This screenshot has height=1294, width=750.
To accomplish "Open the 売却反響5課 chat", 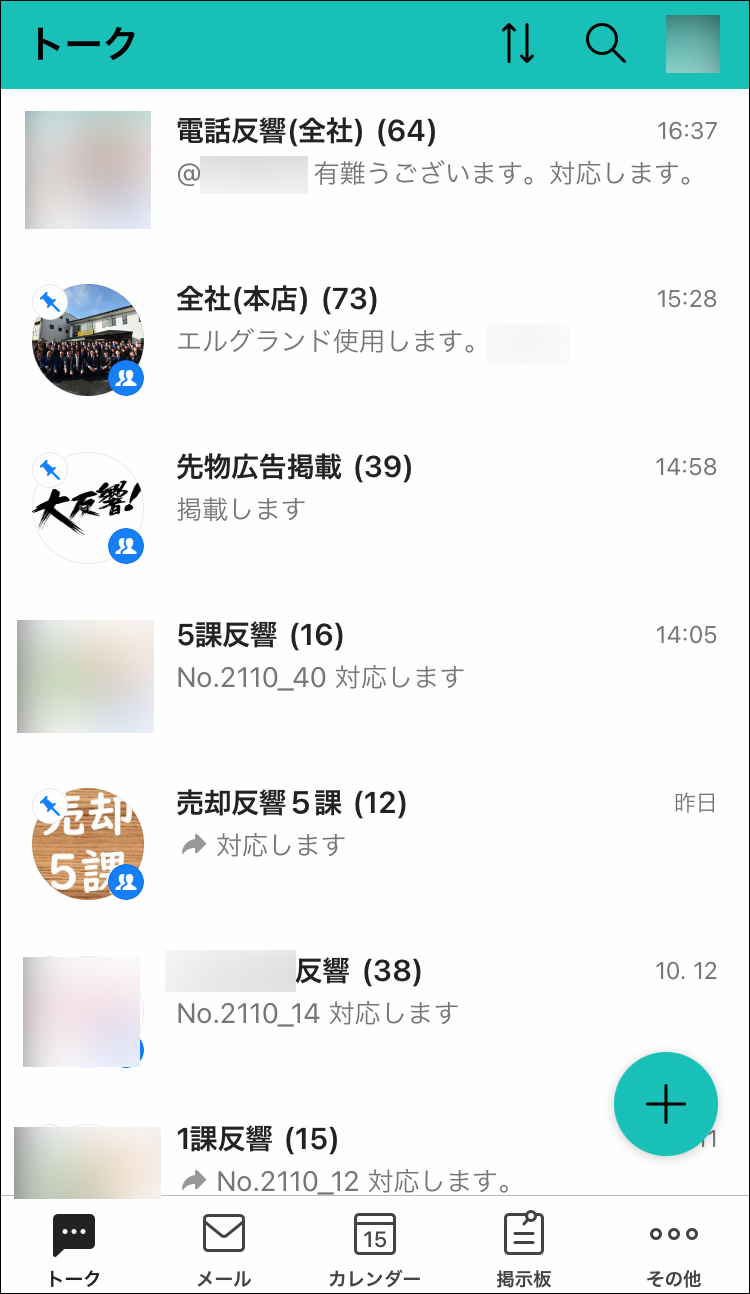I will (400, 824).
